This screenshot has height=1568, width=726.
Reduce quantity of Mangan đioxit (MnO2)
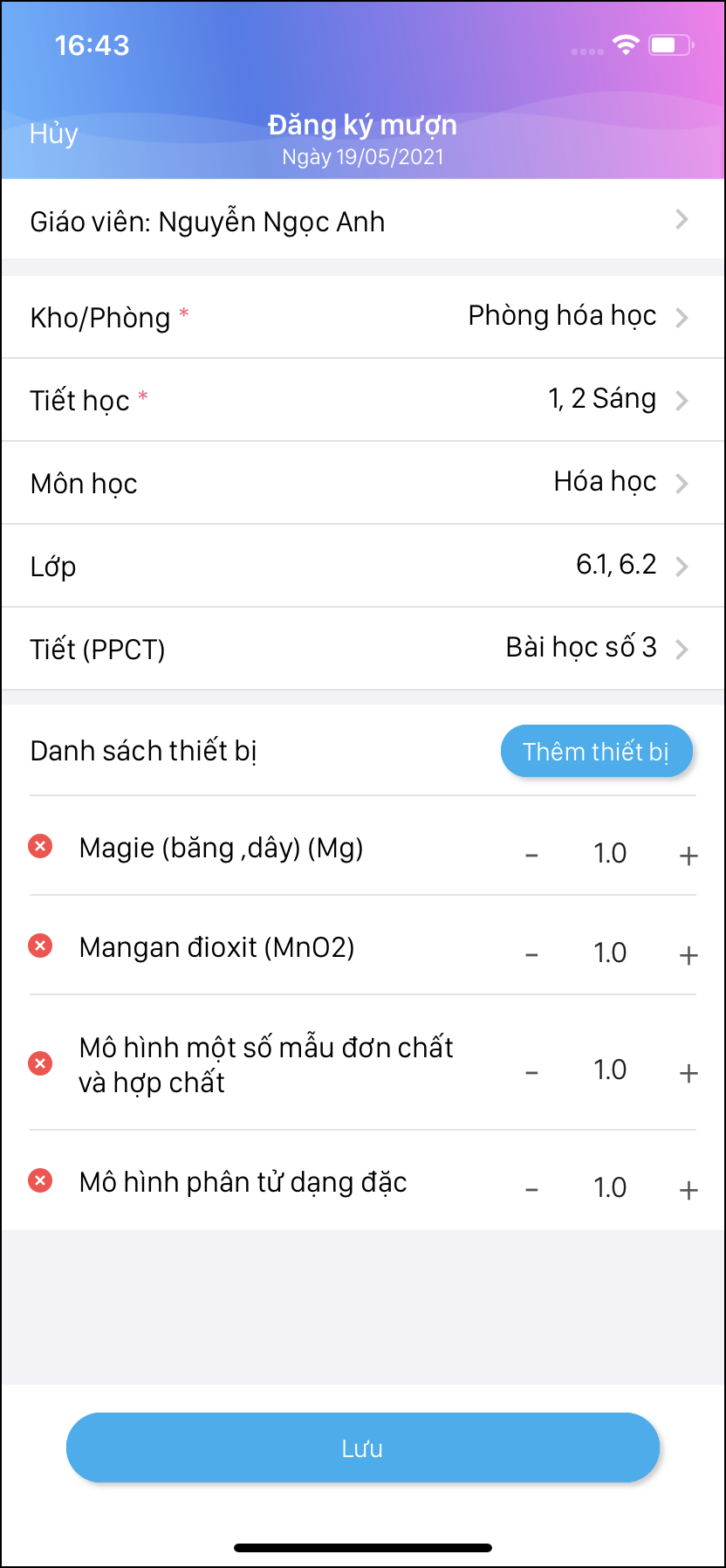coord(531,955)
